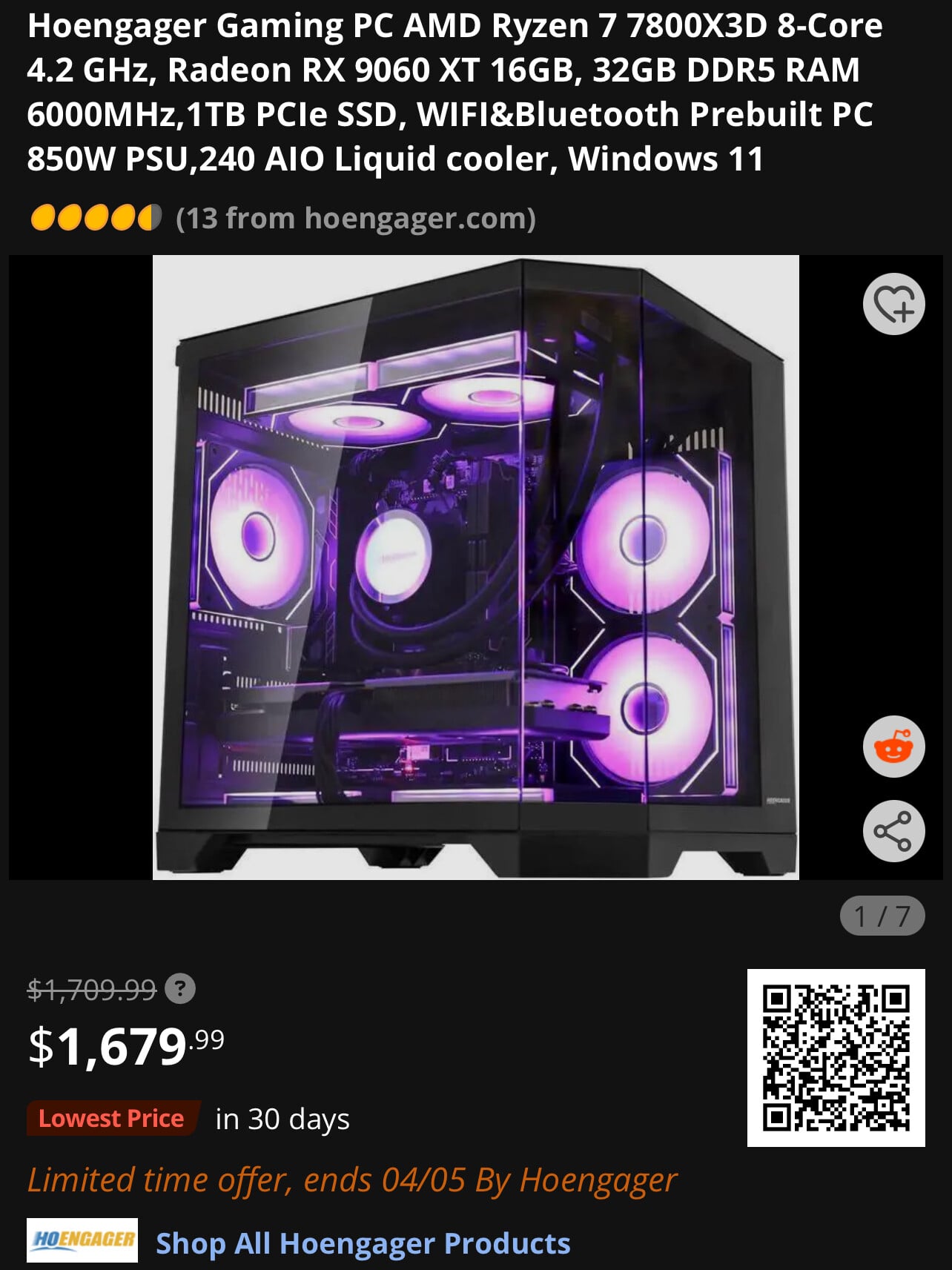View the 13 hoengager.com ratings
This screenshot has width=952, height=1270.
pyautogui.click(x=355, y=219)
